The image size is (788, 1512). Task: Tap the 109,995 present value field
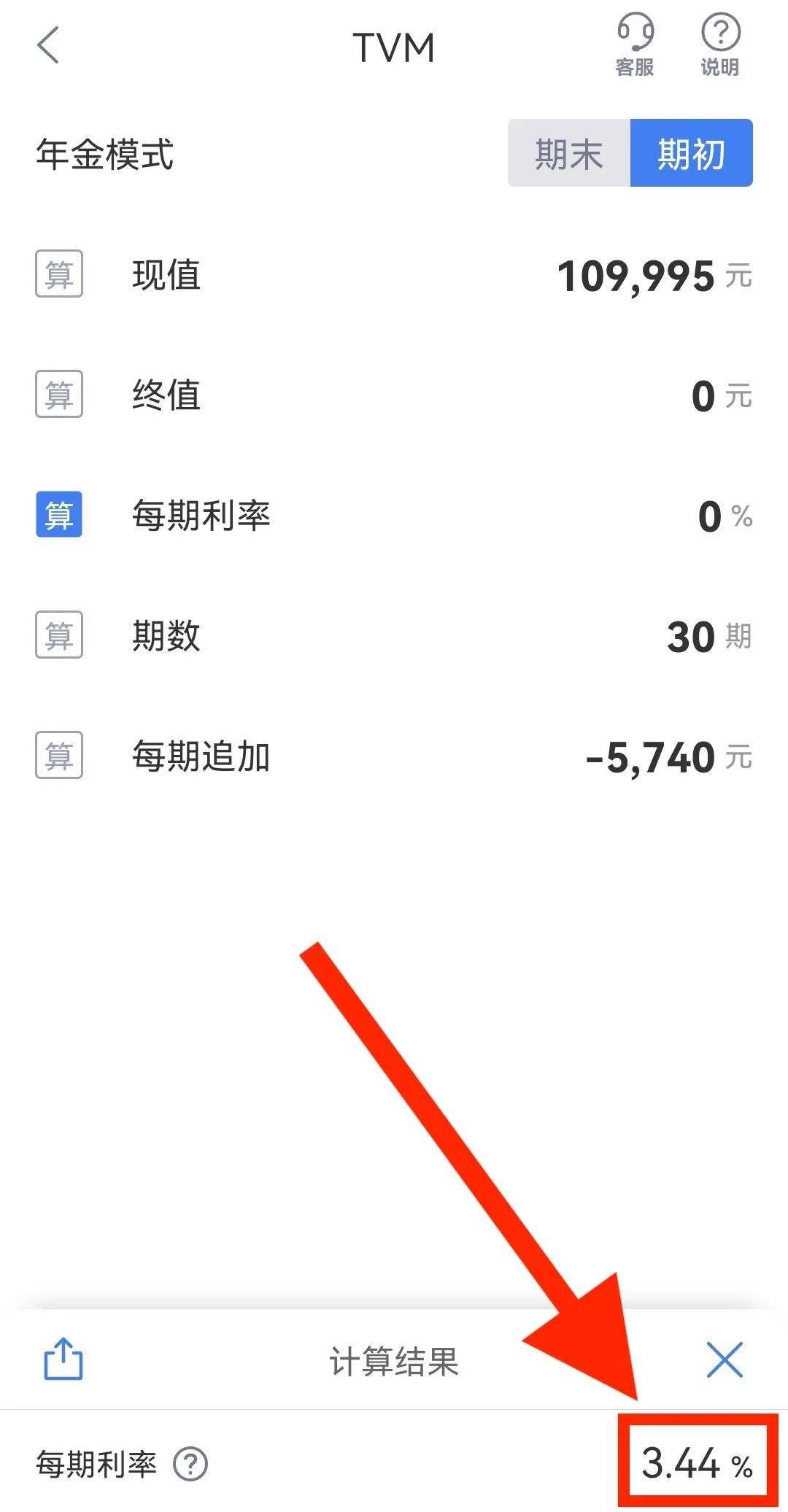click(636, 276)
